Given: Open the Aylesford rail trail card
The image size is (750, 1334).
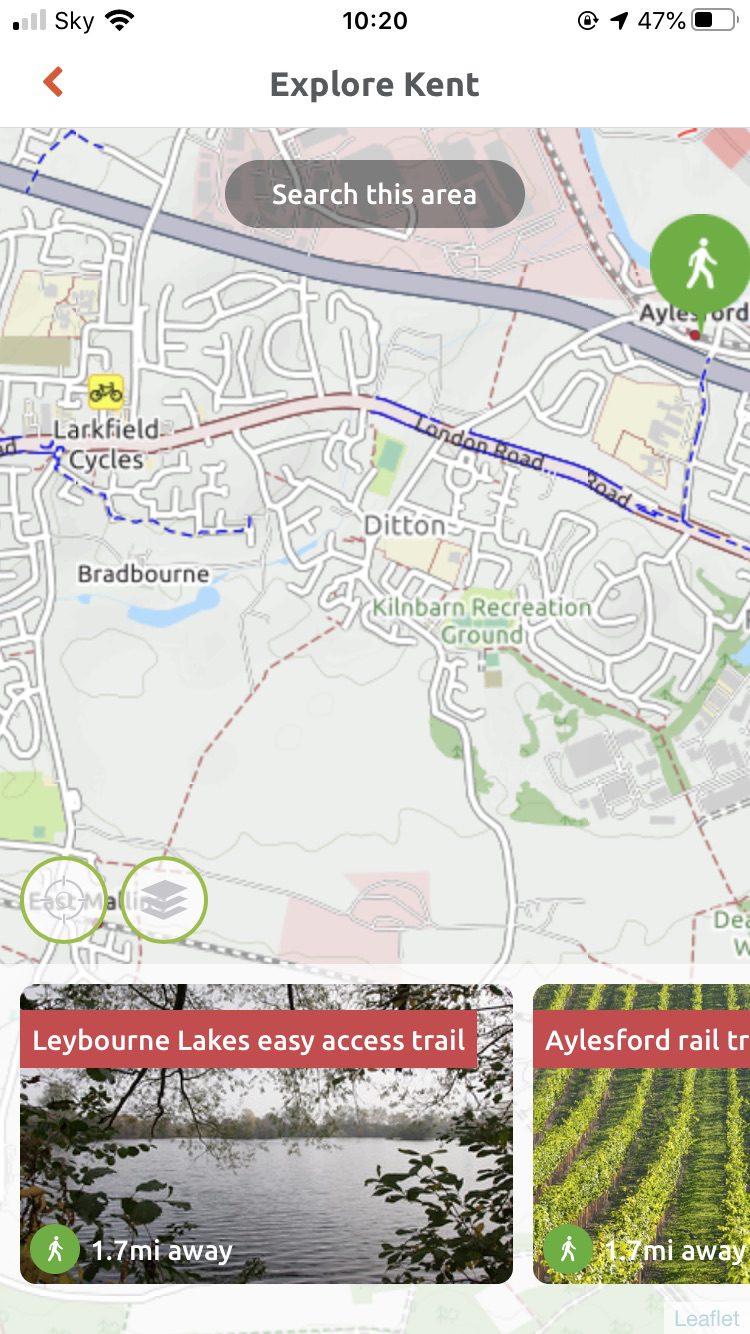Looking at the screenshot, I should [x=641, y=1133].
